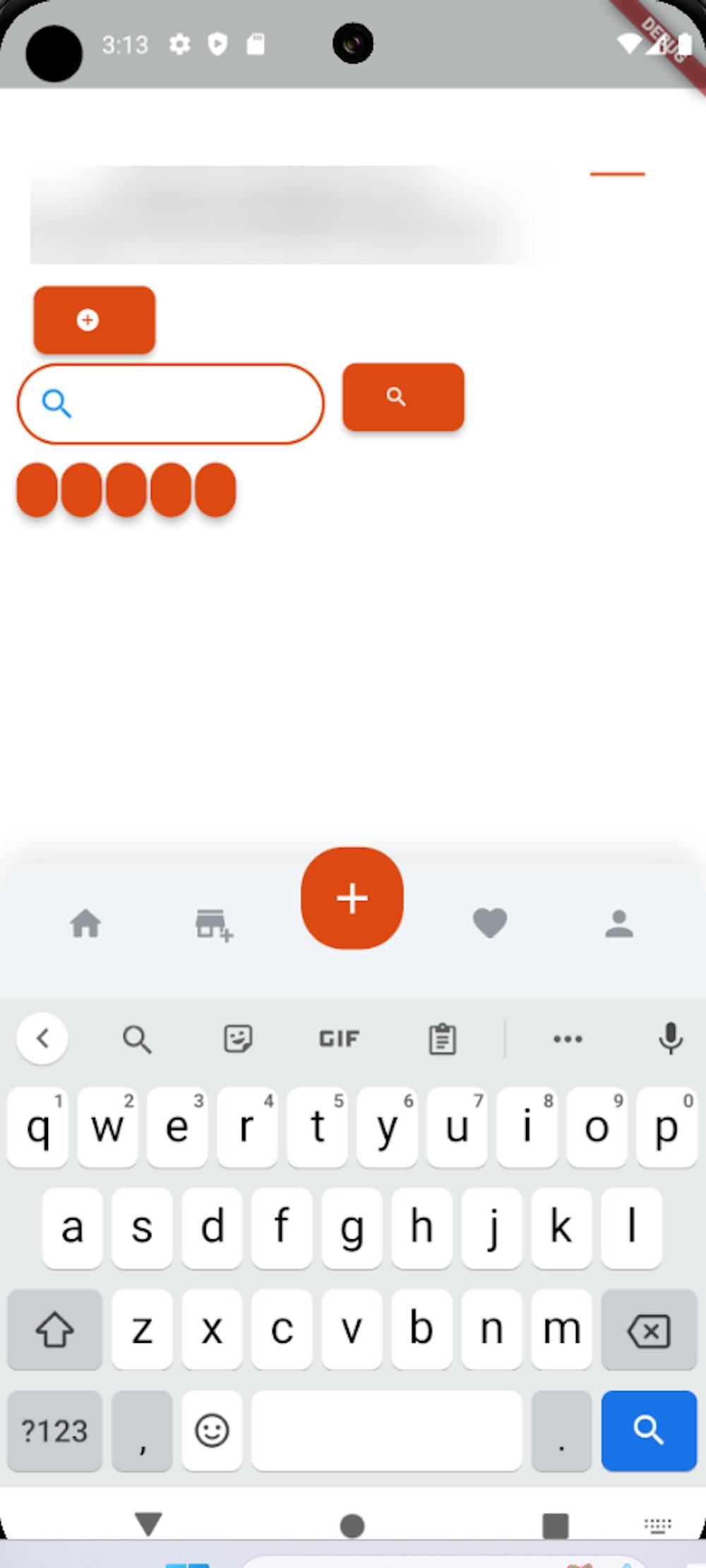Open the GIF keyboard panel

click(x=340, y=1039)
